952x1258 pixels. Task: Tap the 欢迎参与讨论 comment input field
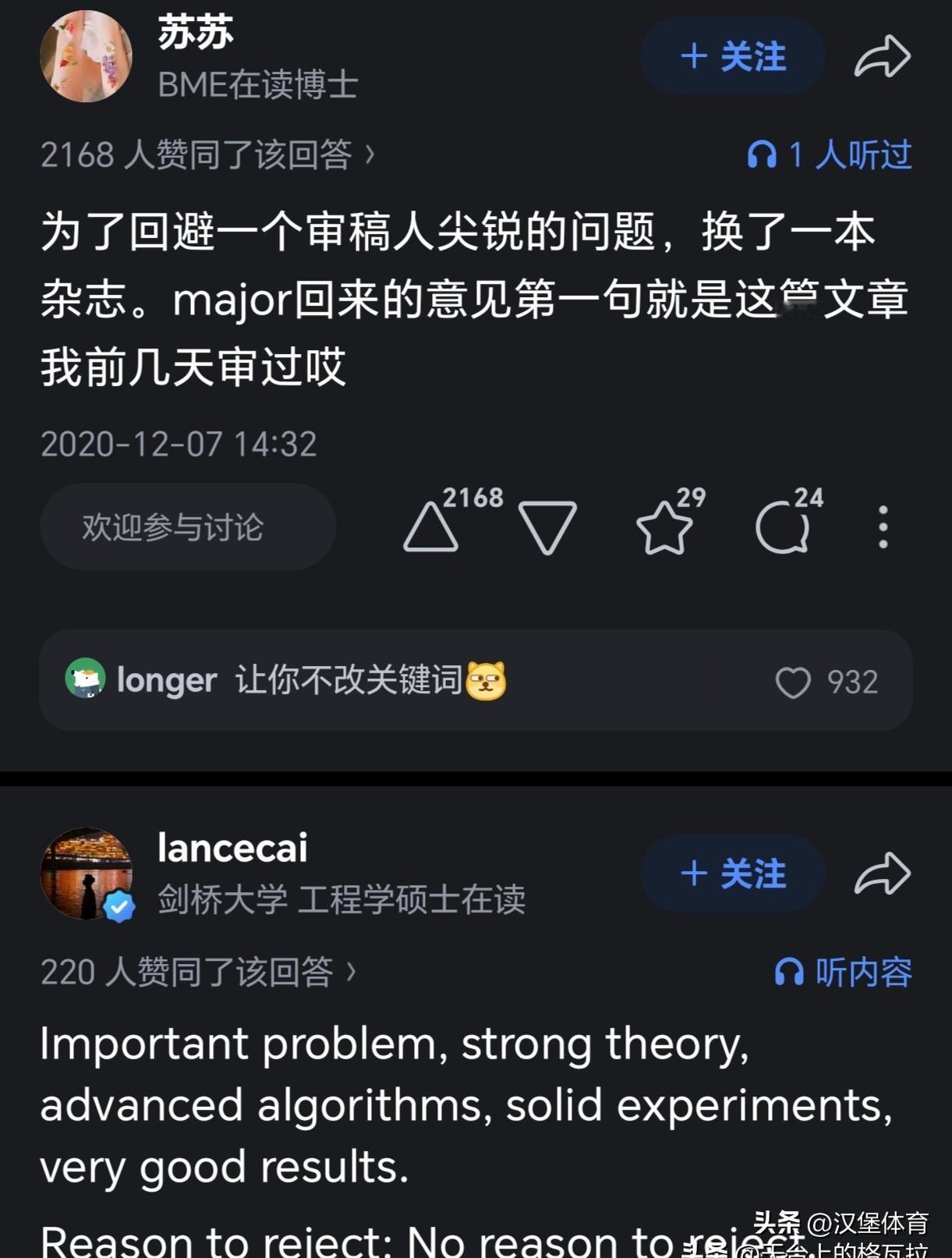[x=187, y=526]
